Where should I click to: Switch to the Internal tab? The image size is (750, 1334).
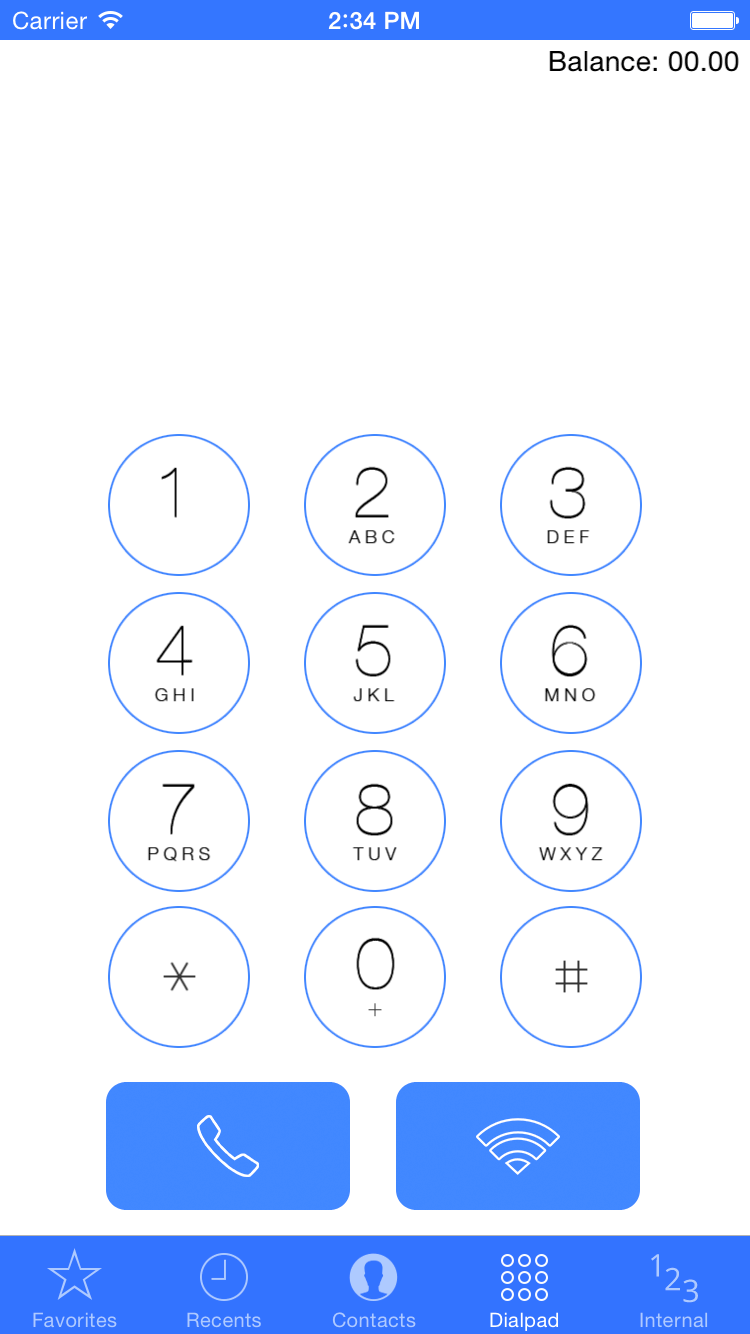tap(674, 1289)
